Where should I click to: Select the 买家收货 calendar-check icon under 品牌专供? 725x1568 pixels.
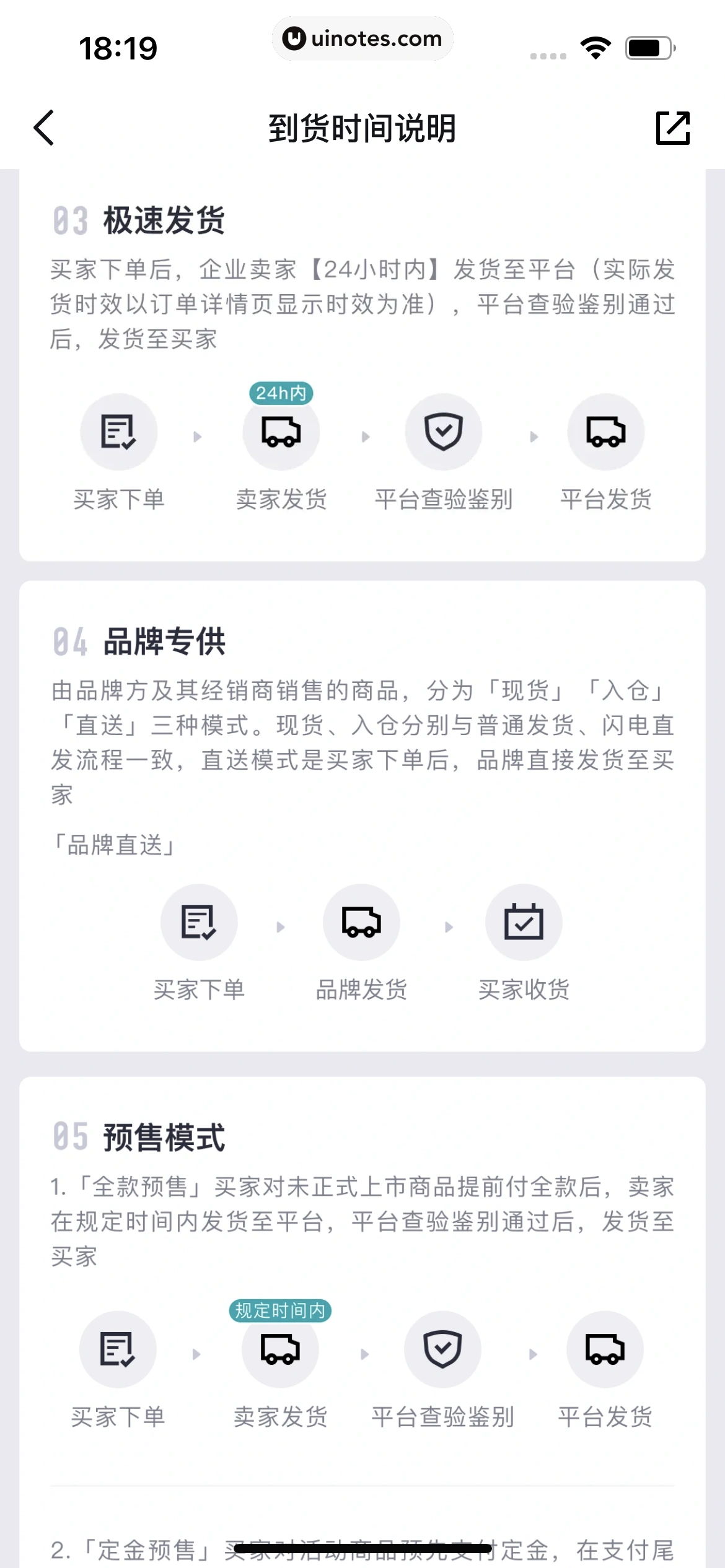tap(524, 922)
